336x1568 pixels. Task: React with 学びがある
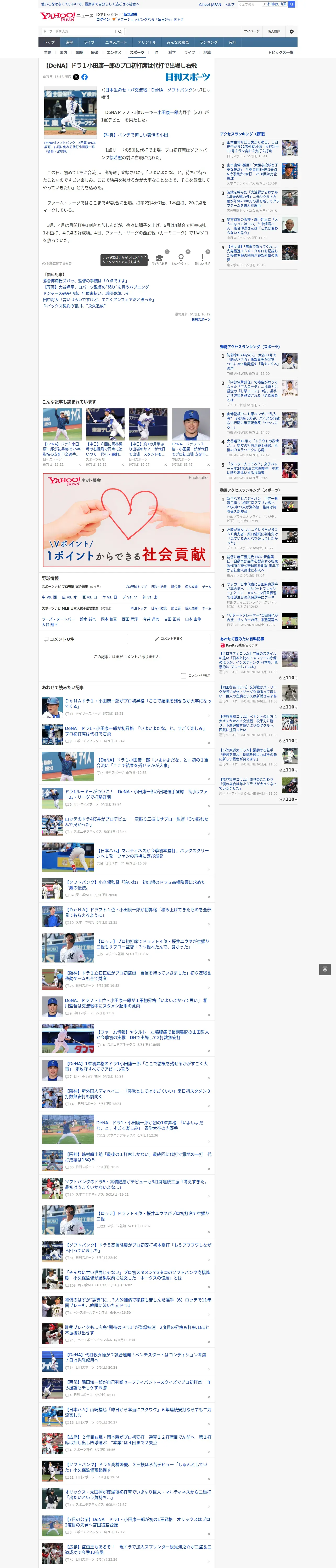(x=160, y=259)
